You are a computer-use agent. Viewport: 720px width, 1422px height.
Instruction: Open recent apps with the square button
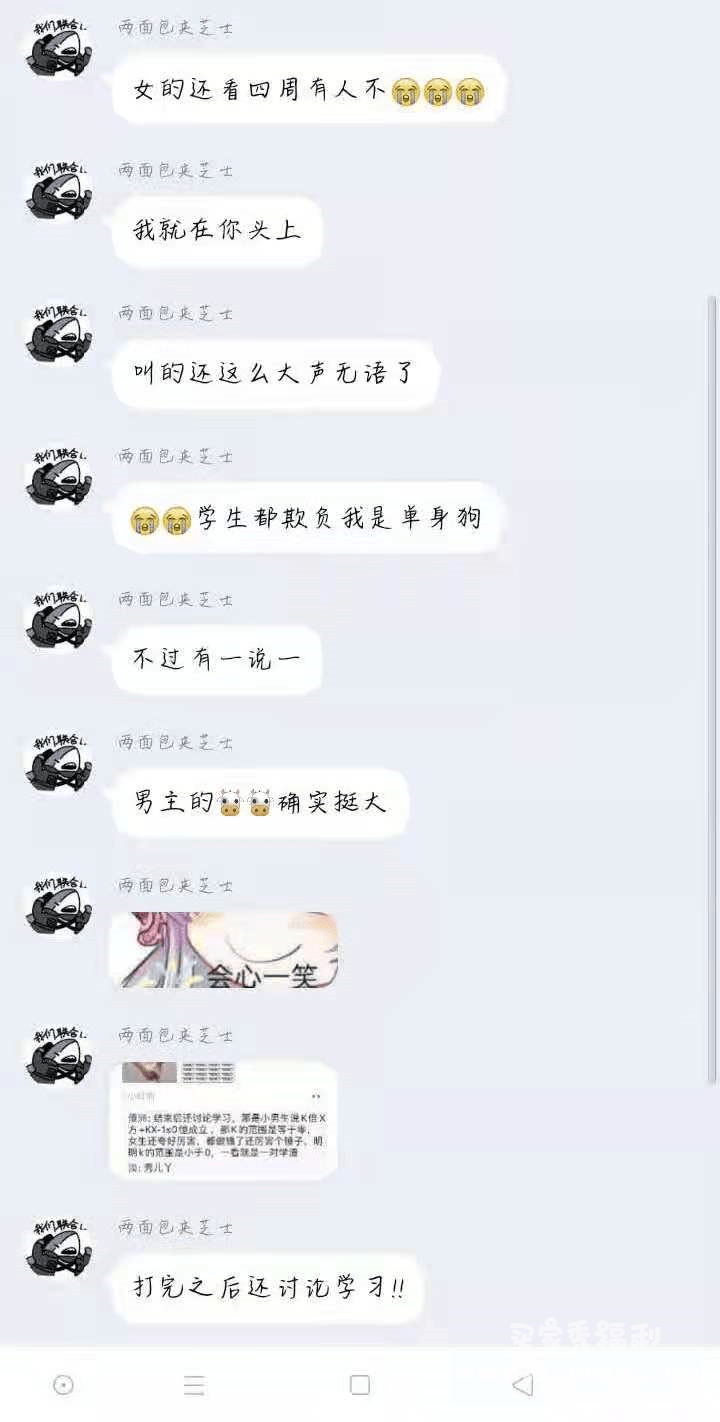(x=360, y=1384)
